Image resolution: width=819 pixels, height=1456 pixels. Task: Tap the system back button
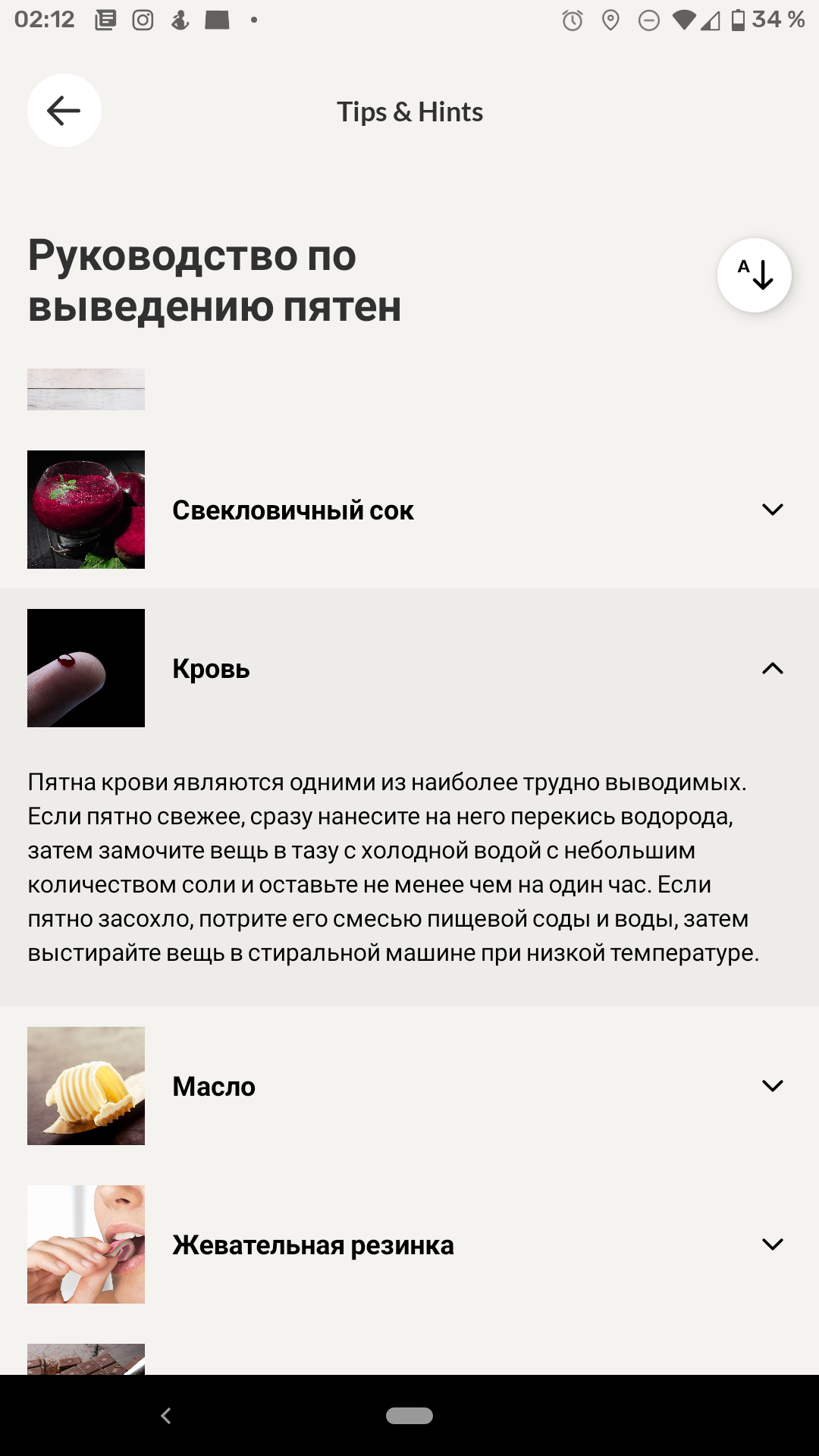pyautogui.click(x=166, y=1415)
